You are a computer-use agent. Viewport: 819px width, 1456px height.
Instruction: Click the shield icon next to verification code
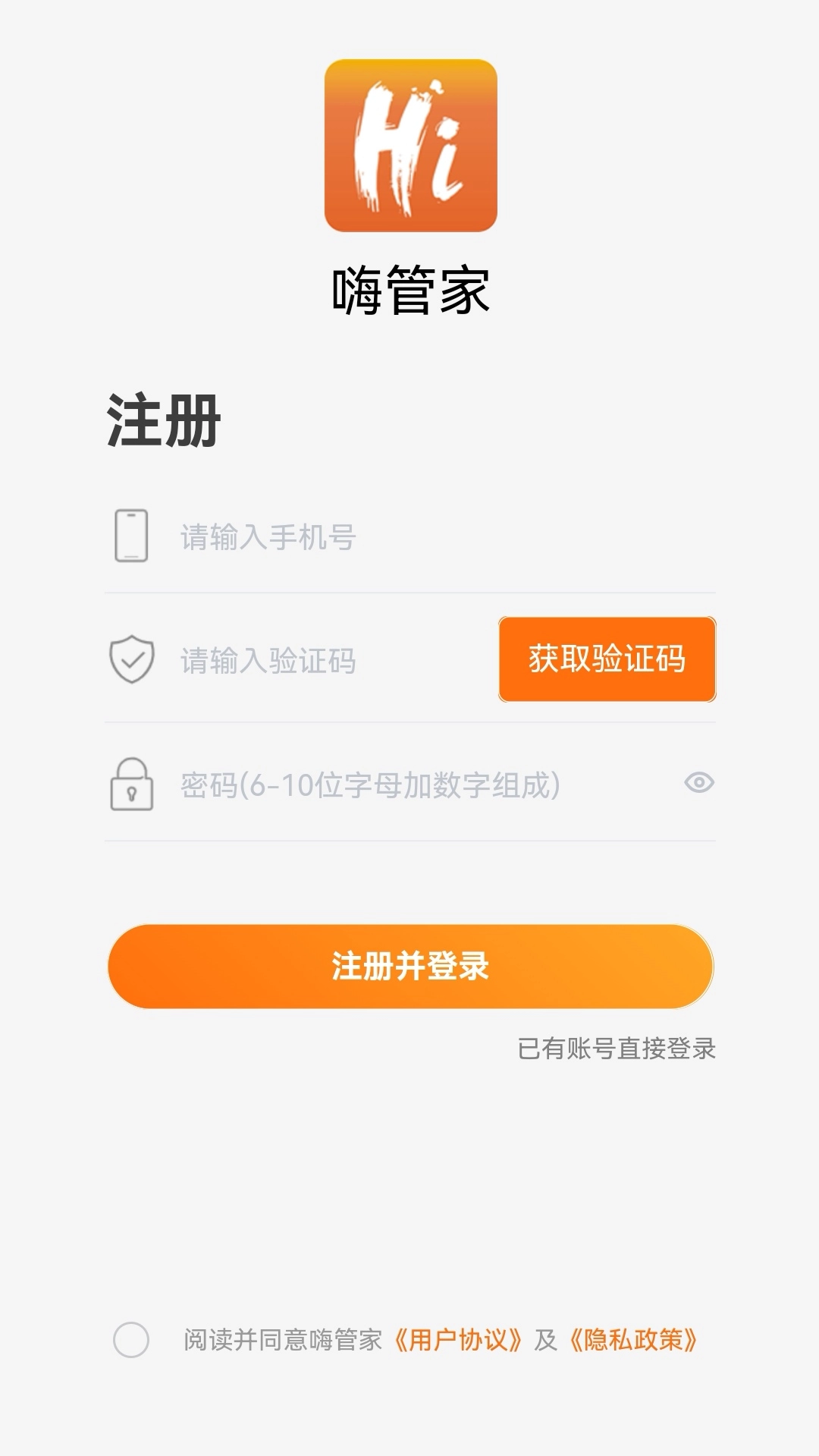tap(132, 659)
